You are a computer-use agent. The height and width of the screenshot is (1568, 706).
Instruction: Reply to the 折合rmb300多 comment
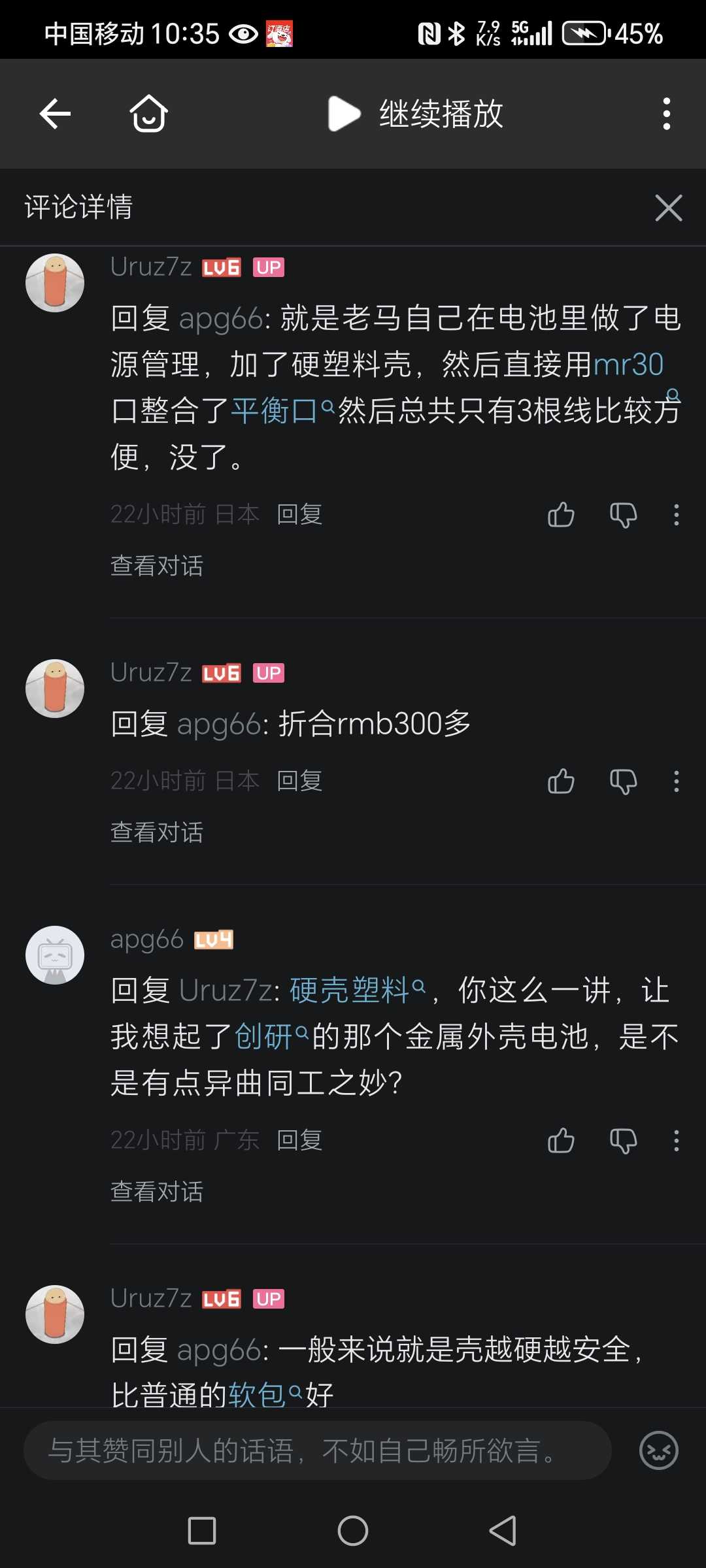pyautogui.click(x=299, y=781)
